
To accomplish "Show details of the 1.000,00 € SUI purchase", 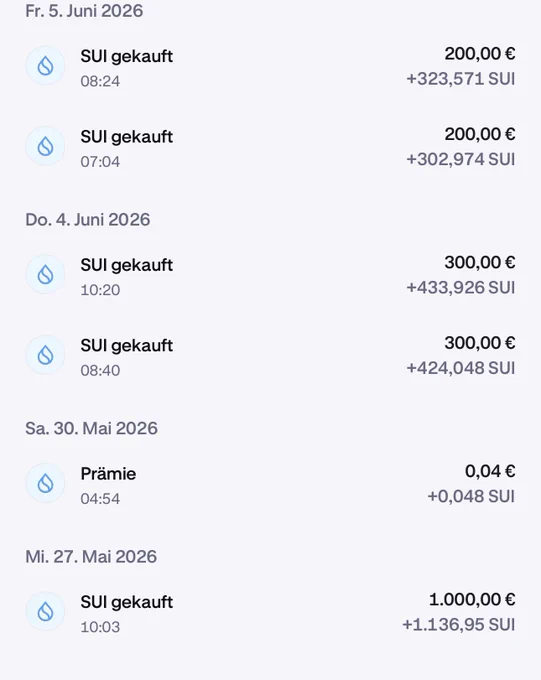I will (x=270, y=612).
